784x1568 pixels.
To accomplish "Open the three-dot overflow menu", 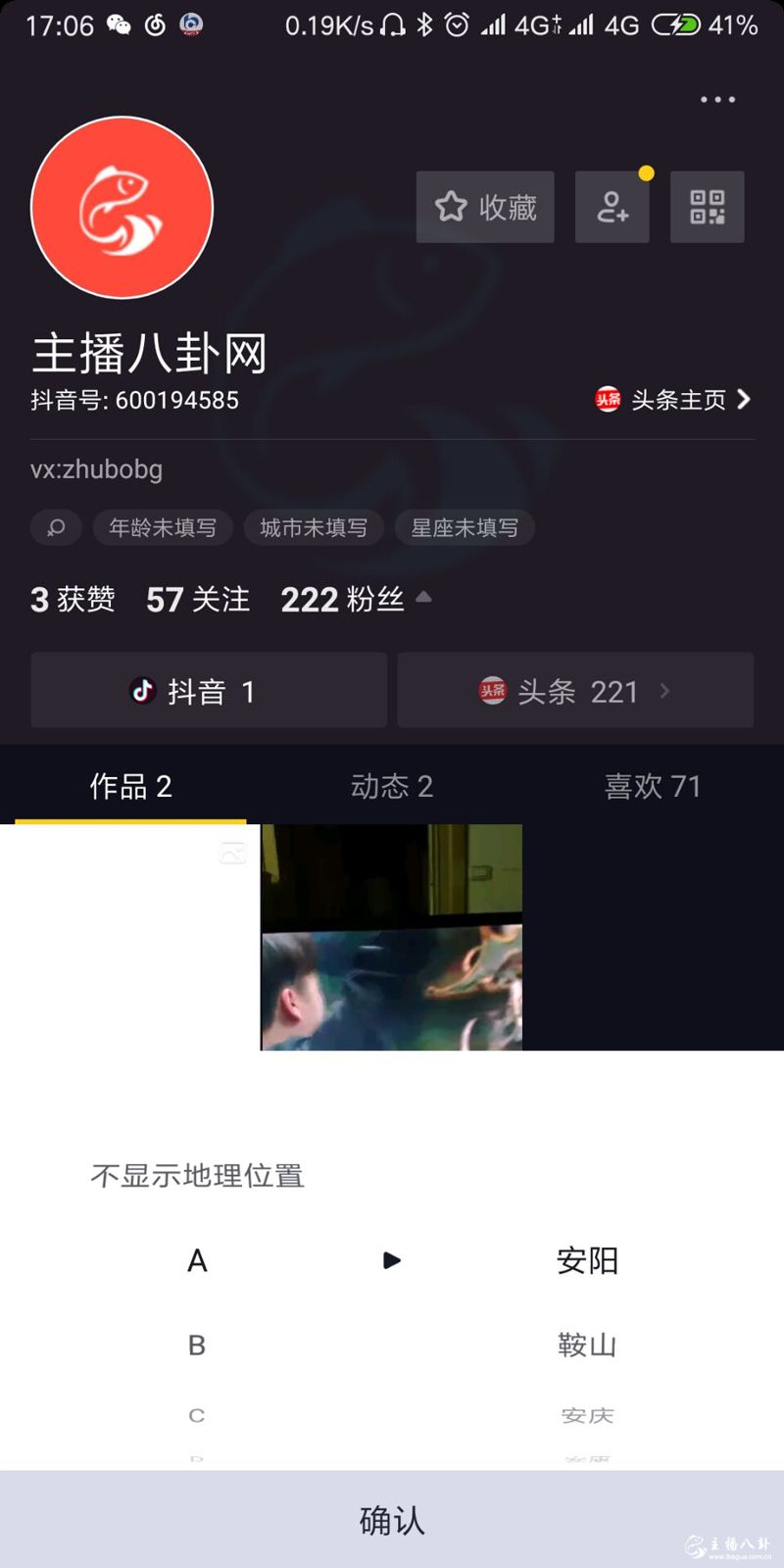I will [x=716, y=99].
